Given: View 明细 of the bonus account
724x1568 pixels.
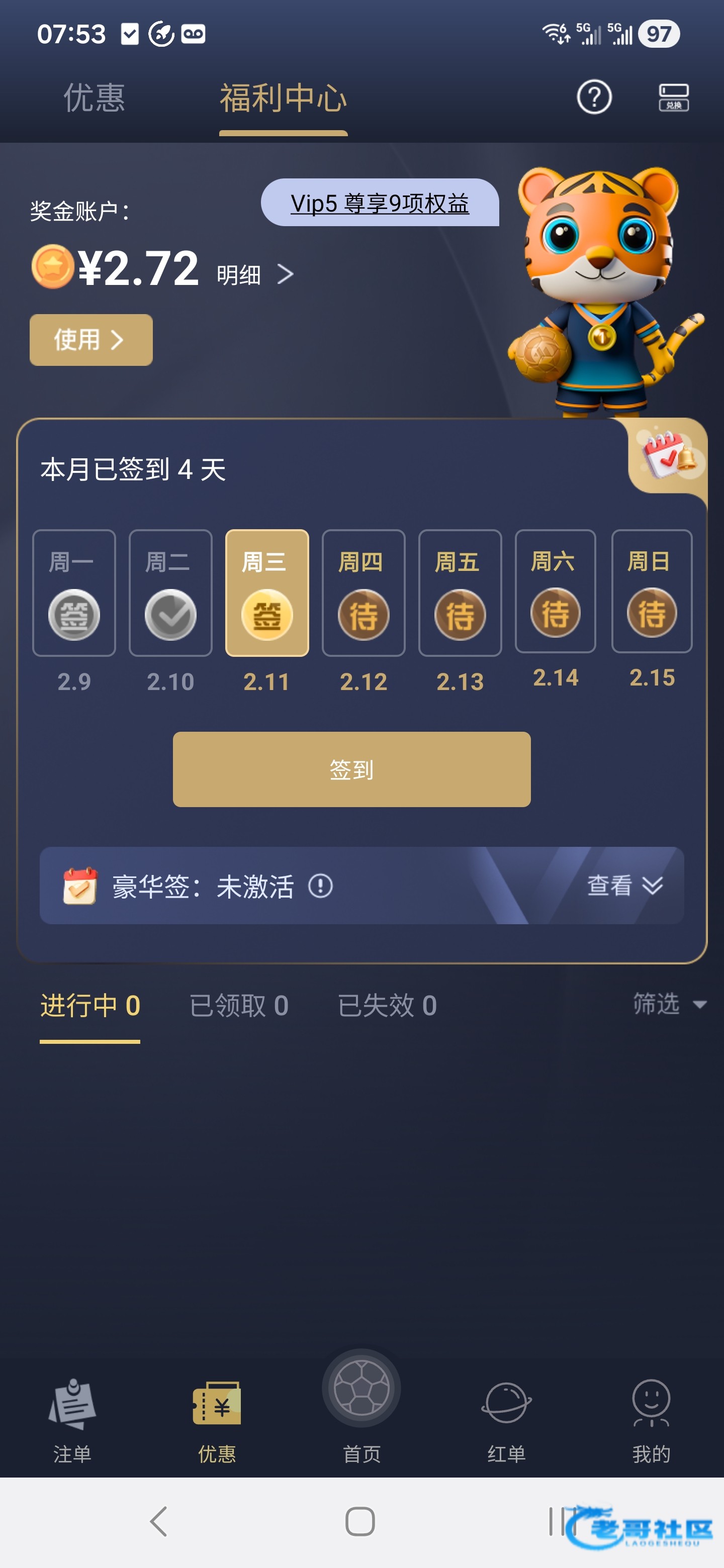Looking at the screenshot, I should pyautogui.click(x=255, y=274).
